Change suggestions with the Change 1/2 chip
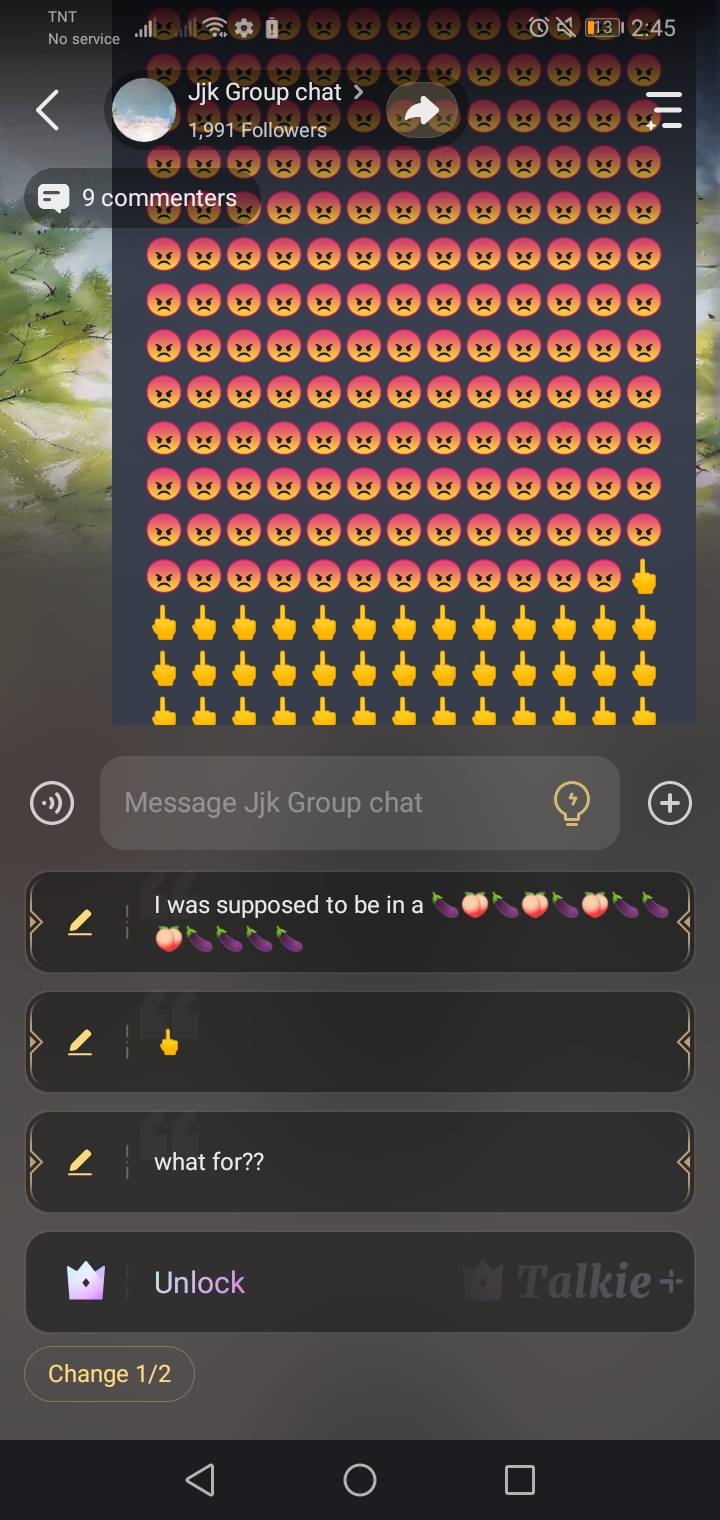Viewport: 720px width, 1520px height. [x=109, y=1374]
